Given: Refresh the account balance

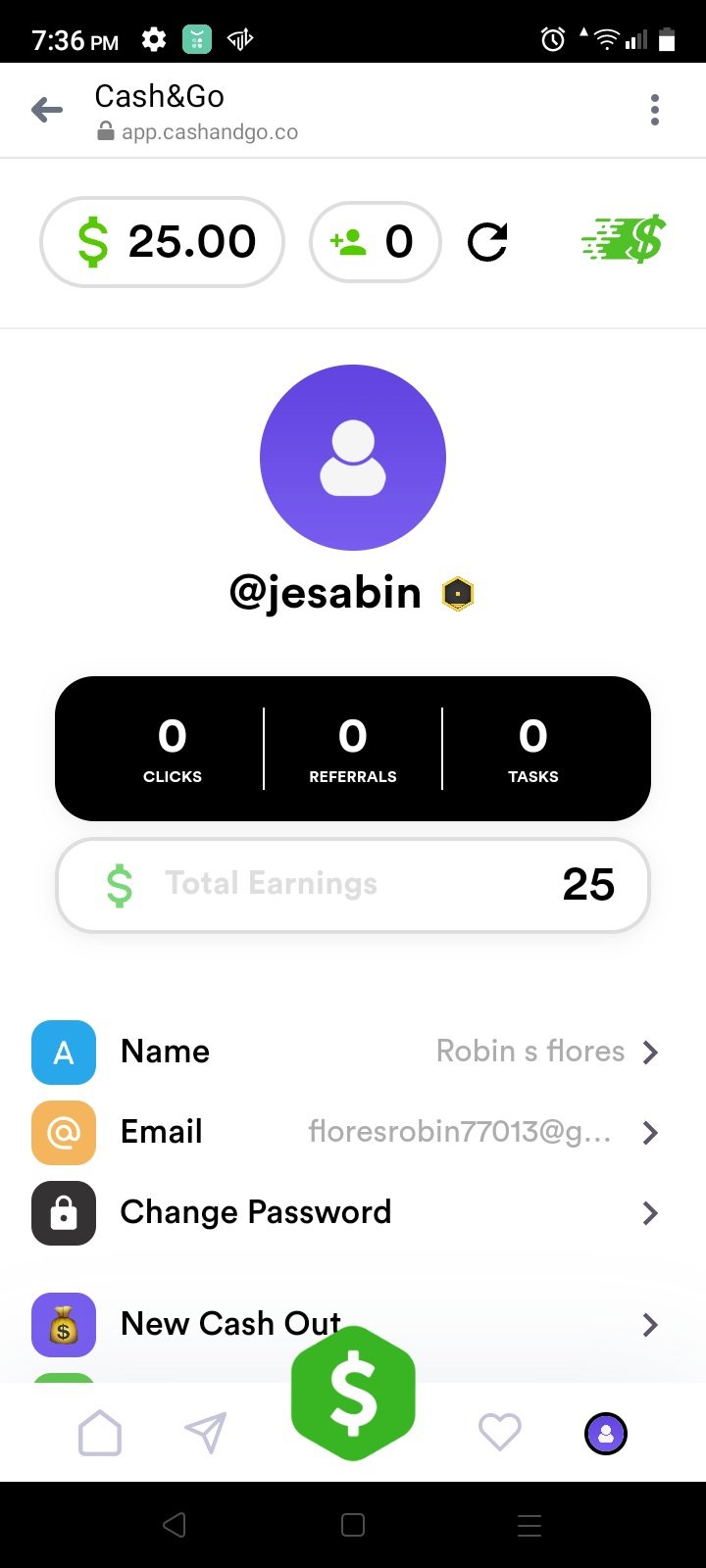Looking at the screenshot, I should coord(487,242).
